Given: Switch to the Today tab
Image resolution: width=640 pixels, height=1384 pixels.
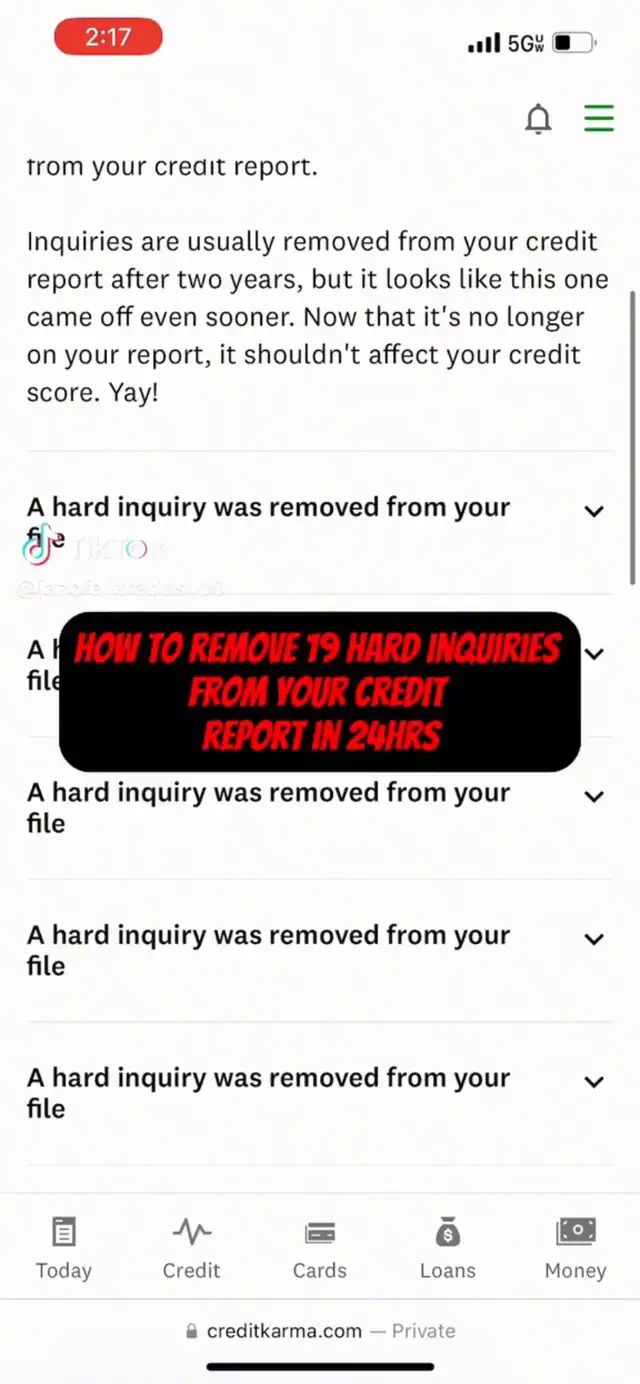Looking at the screenshot, I should pyautogui.click(x=64, y=1248).
